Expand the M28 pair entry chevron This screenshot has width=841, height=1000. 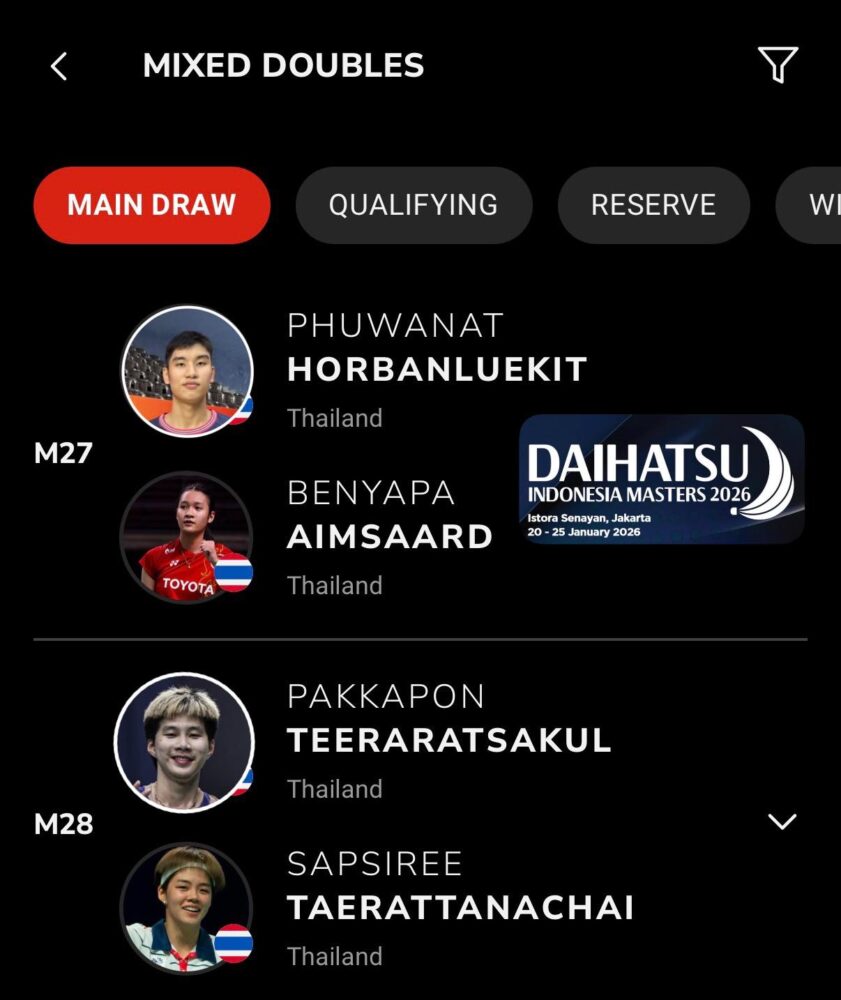[781, 822]
